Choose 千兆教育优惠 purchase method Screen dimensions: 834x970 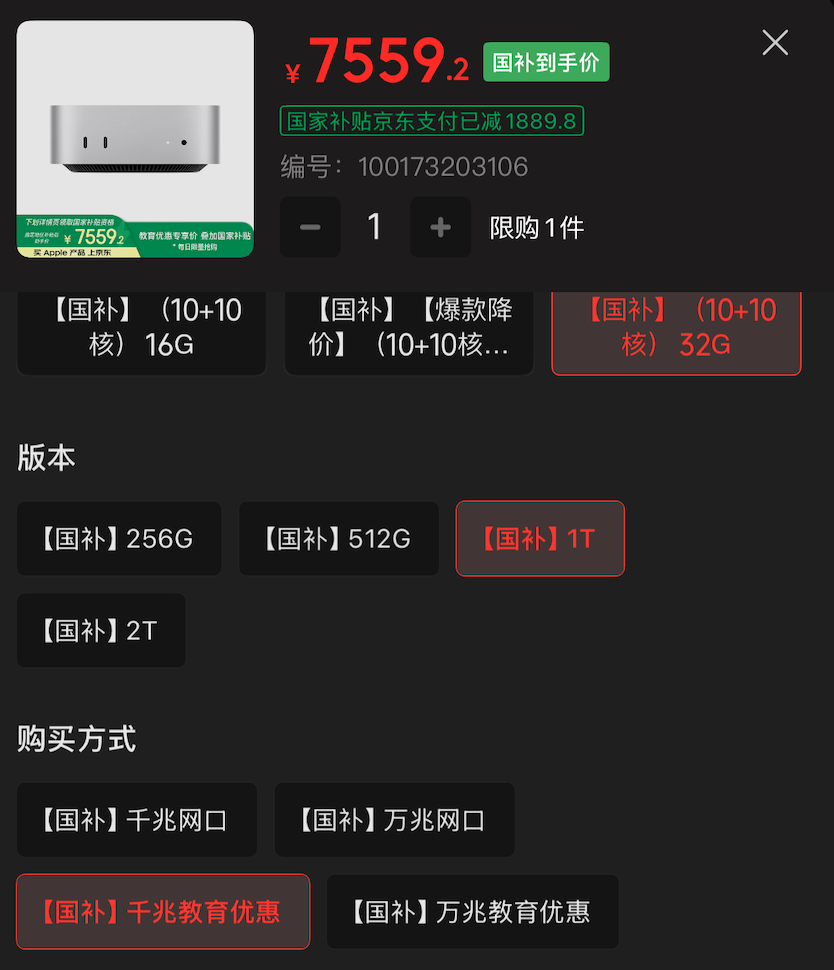[162, 911]
